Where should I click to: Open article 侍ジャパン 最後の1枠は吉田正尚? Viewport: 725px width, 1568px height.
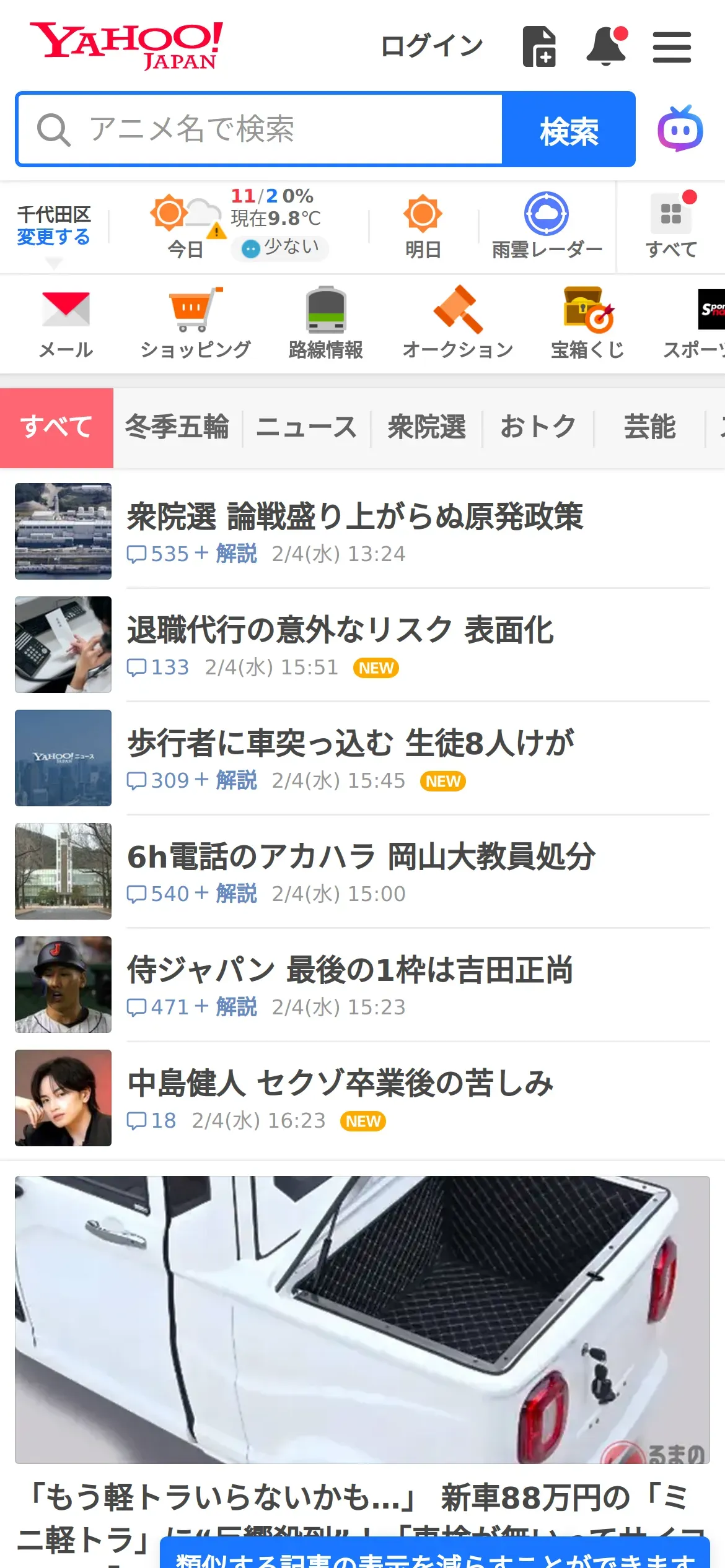pyautogui.click(x=350, y=970)
